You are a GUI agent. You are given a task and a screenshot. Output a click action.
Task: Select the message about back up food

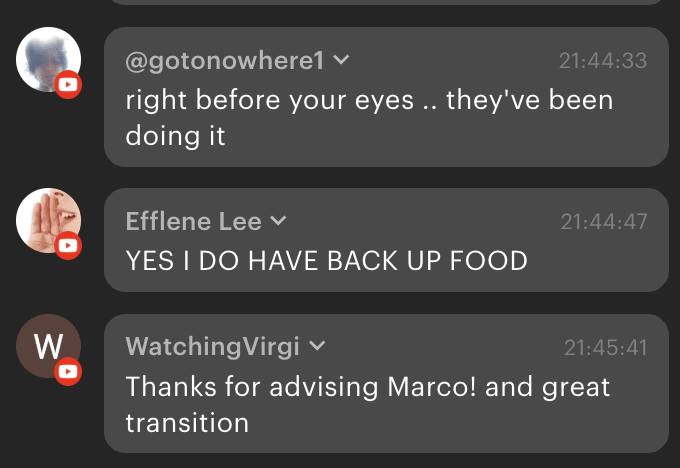tap(326, 261)
